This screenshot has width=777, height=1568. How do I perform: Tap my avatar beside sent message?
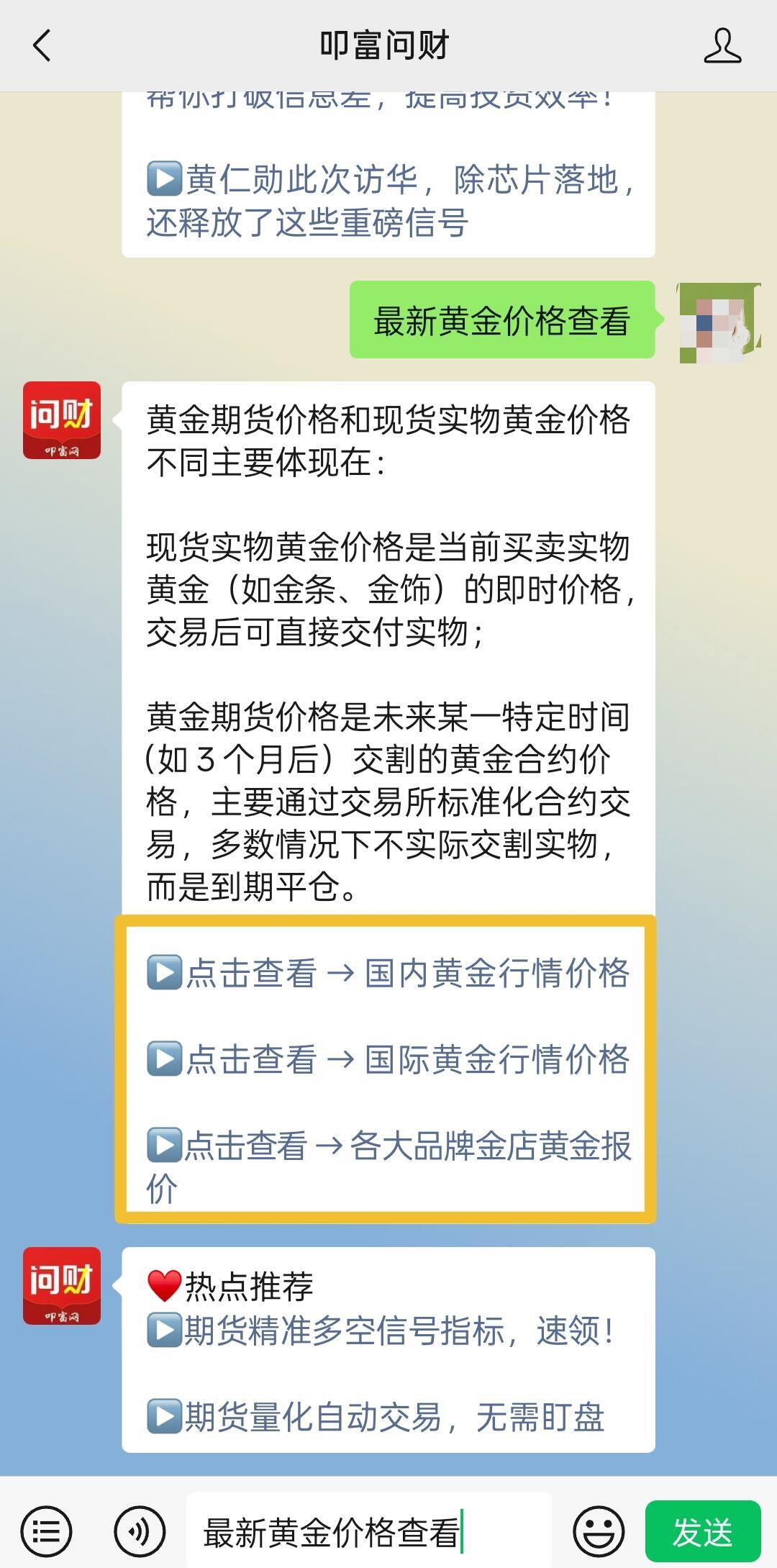[719, 322]
